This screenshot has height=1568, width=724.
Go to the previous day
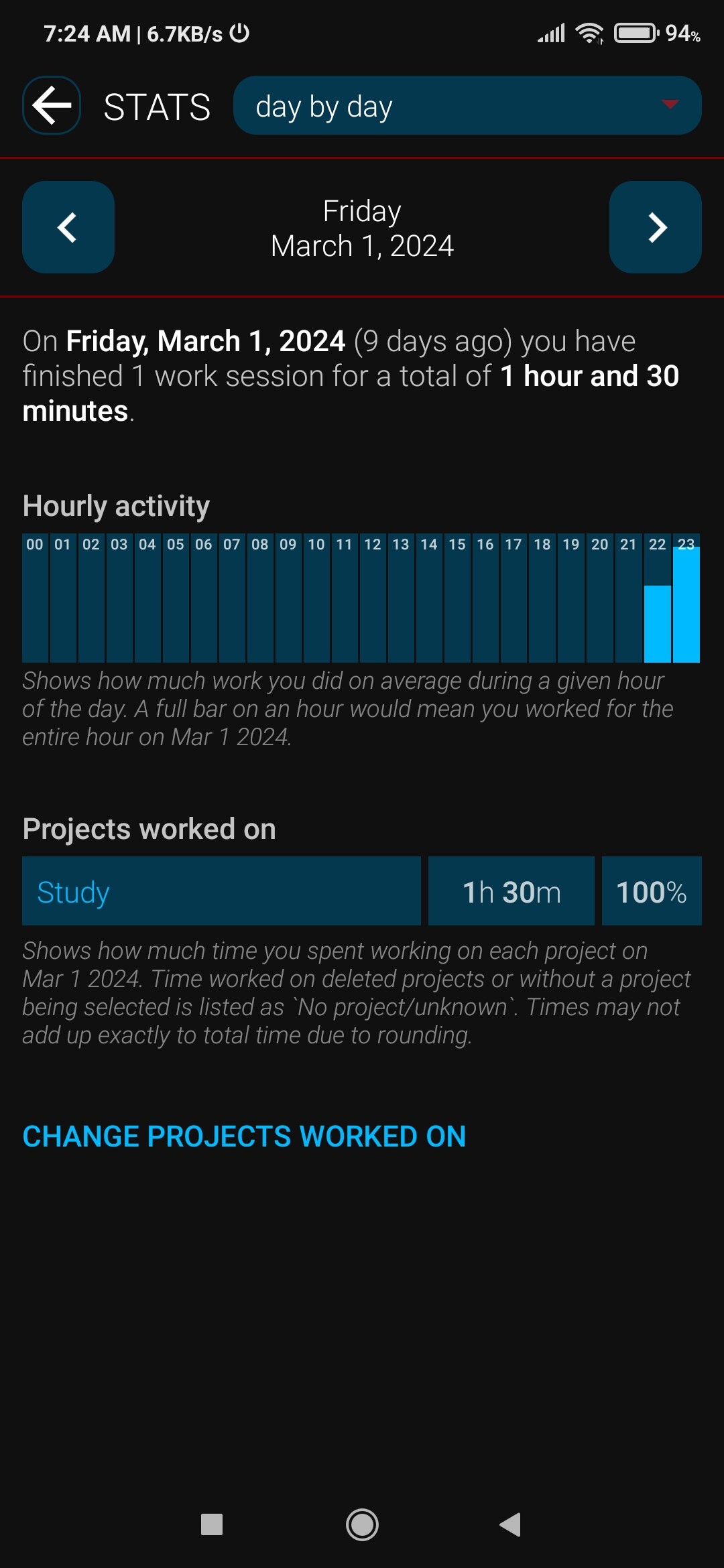tap(68, 227)
